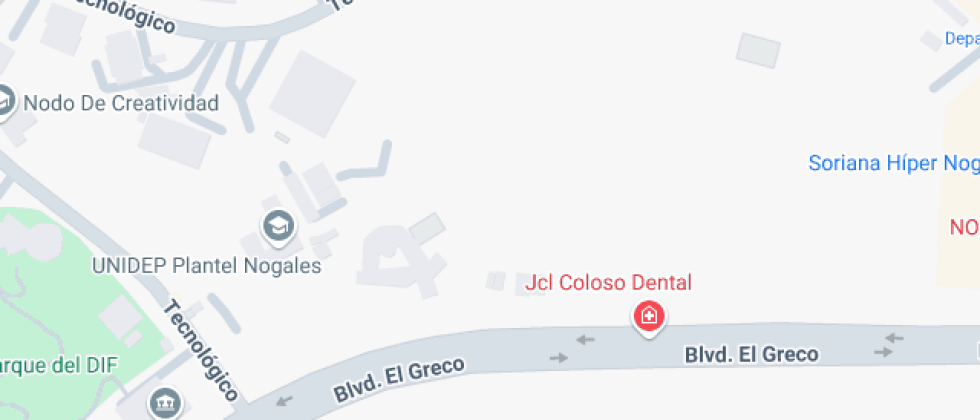Tap the Nodo De Creatividad place marker
This screenshot has width=980, height=420.
pyautogui.click(x=4, y=102)
